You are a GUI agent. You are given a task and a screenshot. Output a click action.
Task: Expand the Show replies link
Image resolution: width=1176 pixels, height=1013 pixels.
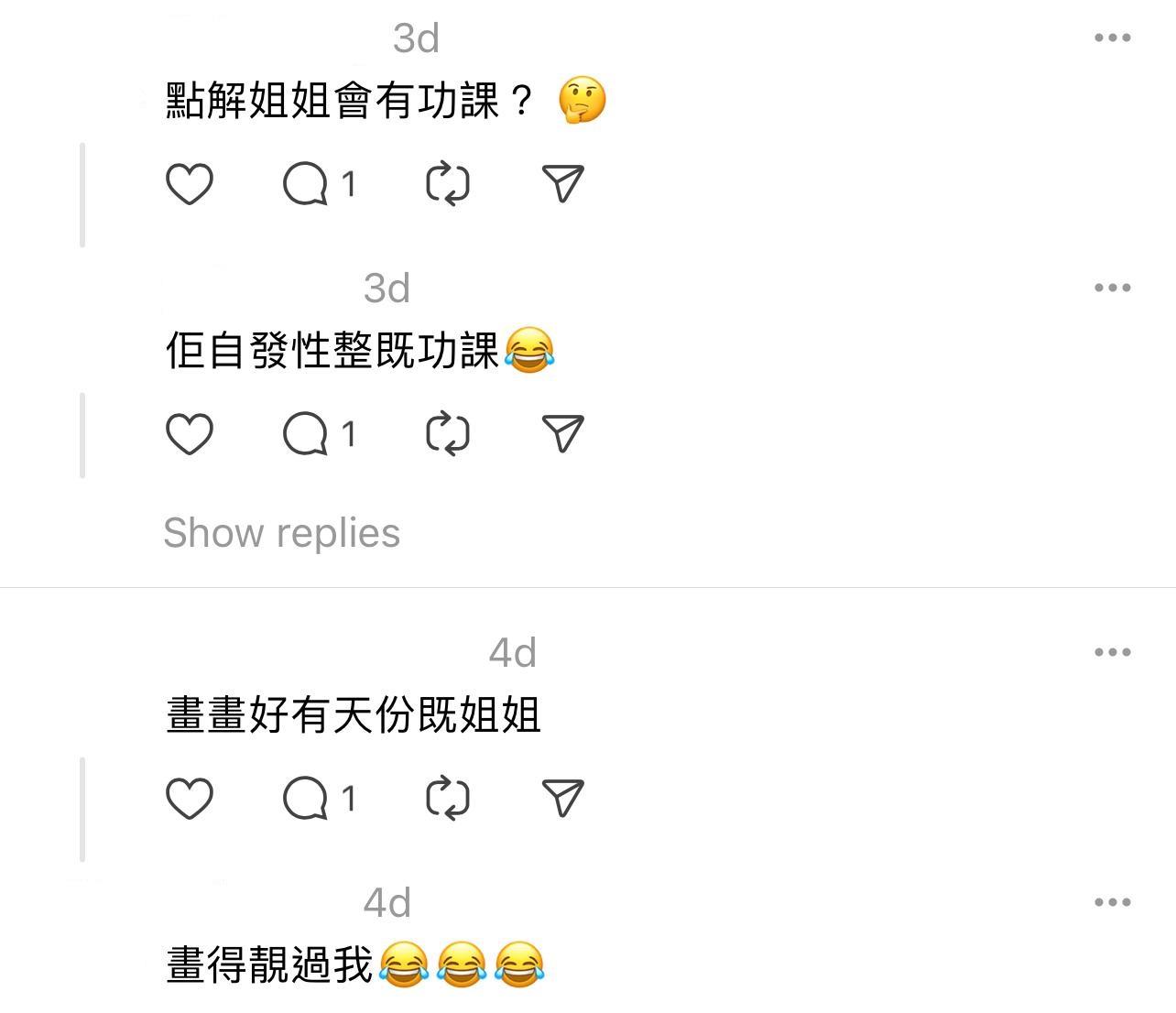[281, 533]
